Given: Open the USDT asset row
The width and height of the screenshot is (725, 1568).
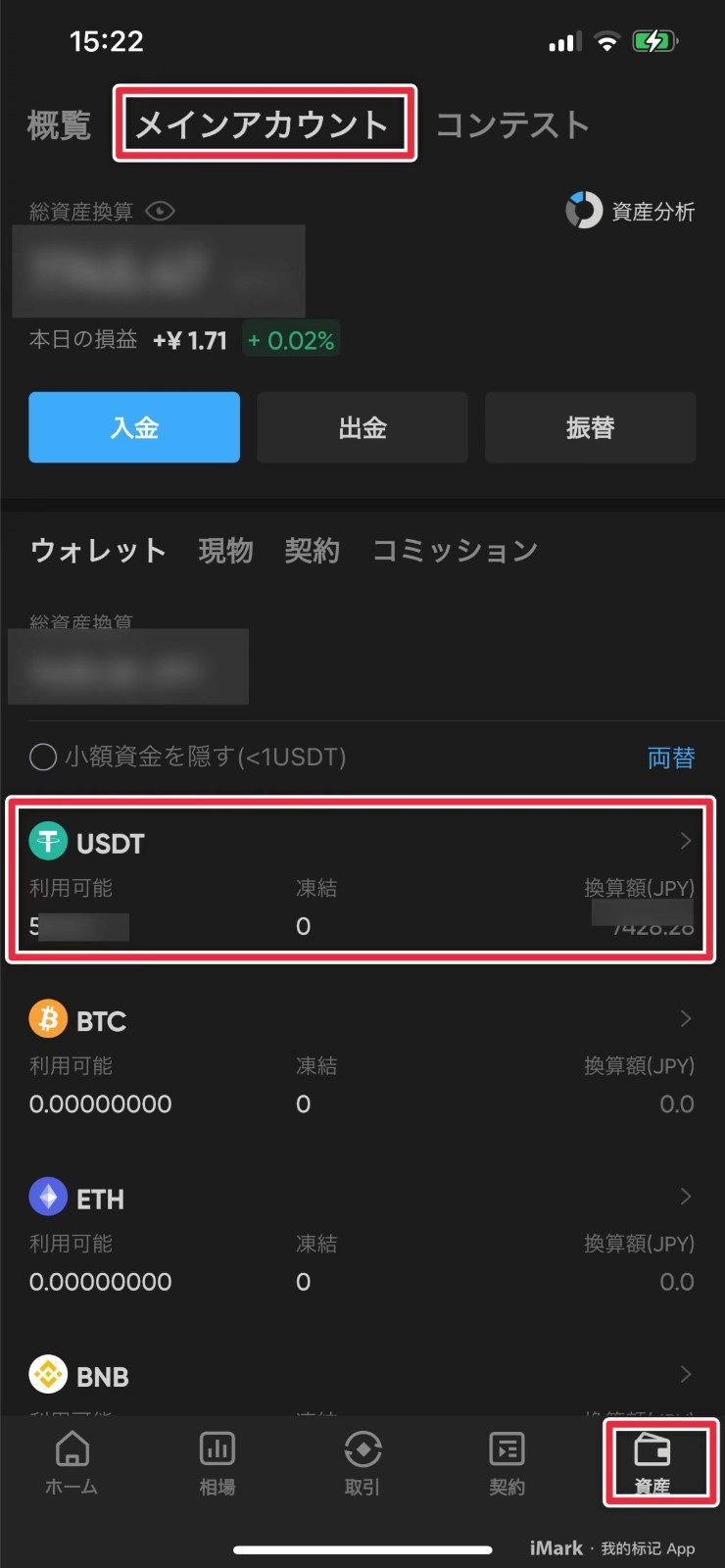Looking at the screenshot, I should tap(362, 879).
